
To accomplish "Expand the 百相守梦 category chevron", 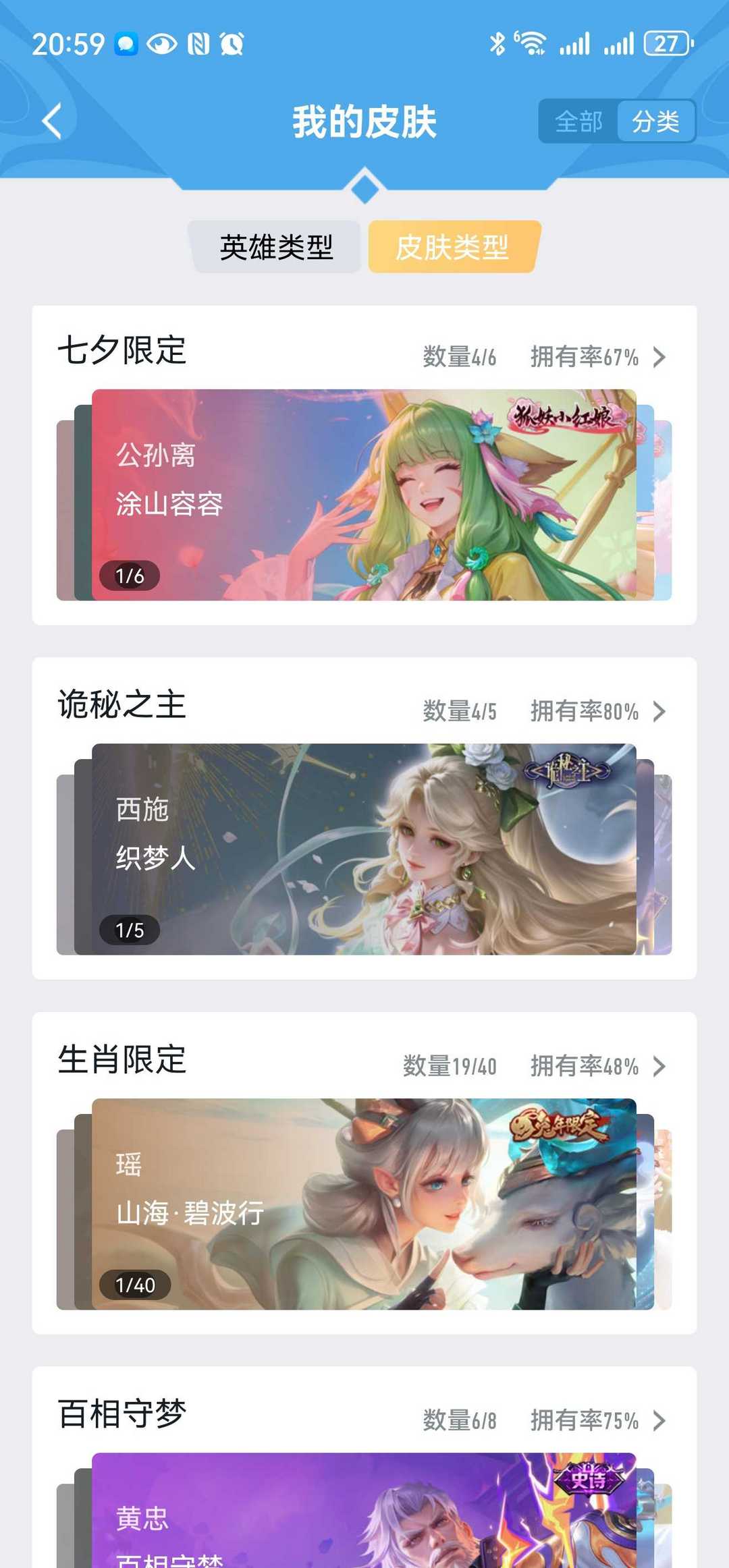I will (659, 1421).
